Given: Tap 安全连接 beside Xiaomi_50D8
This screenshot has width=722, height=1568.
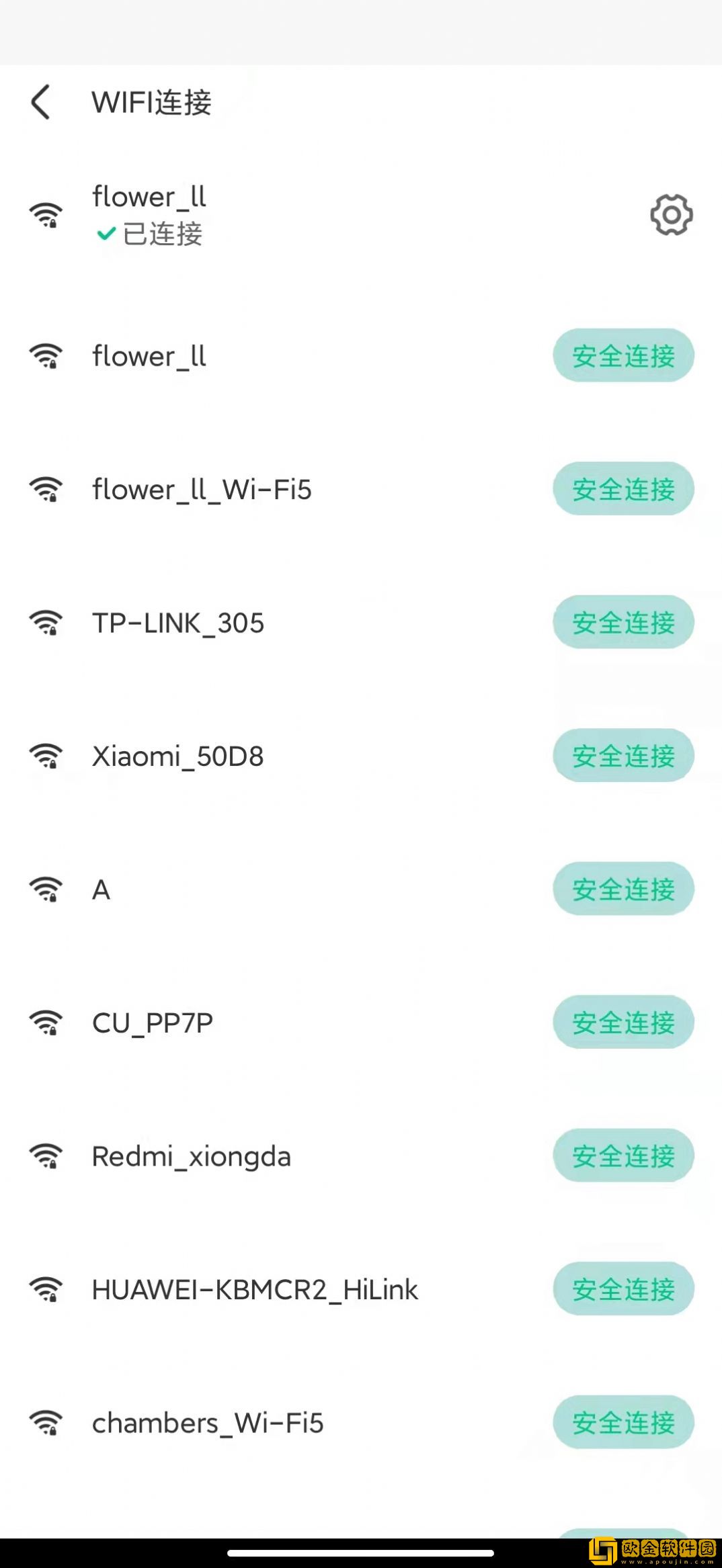Looking at the screenshot, I should [623, 755].
